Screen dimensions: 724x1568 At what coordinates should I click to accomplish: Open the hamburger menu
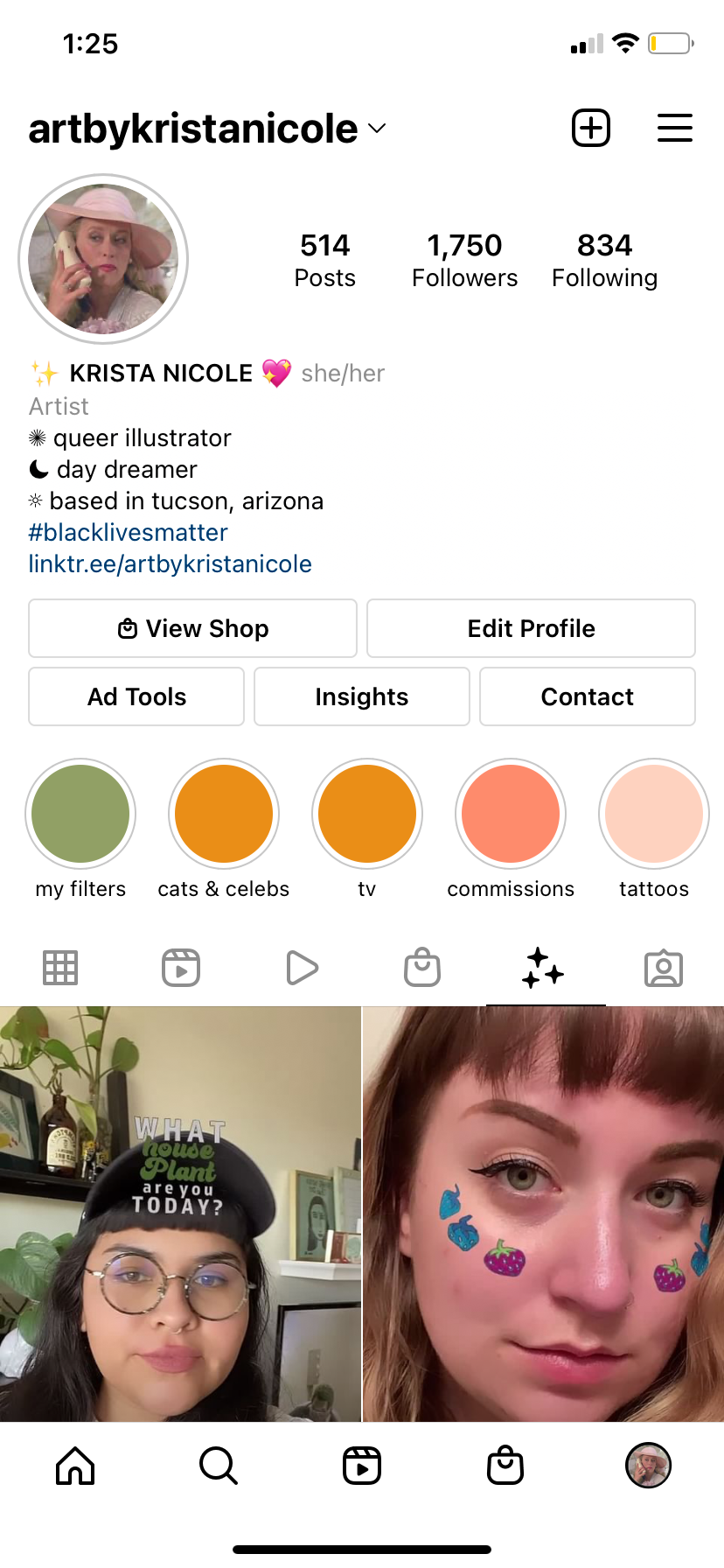674,129
